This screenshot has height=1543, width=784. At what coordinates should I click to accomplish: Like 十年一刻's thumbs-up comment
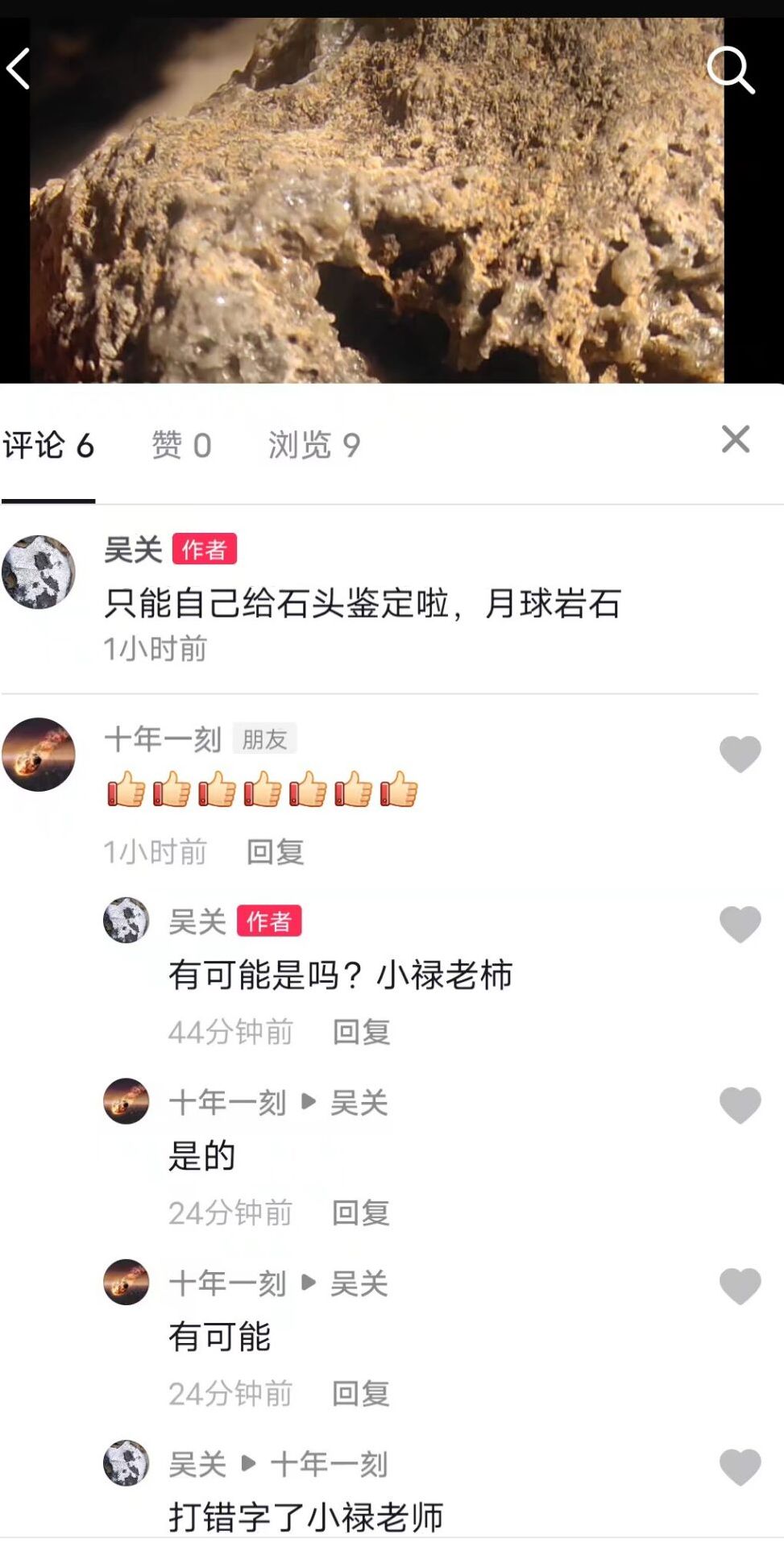(x=740, y=755)
